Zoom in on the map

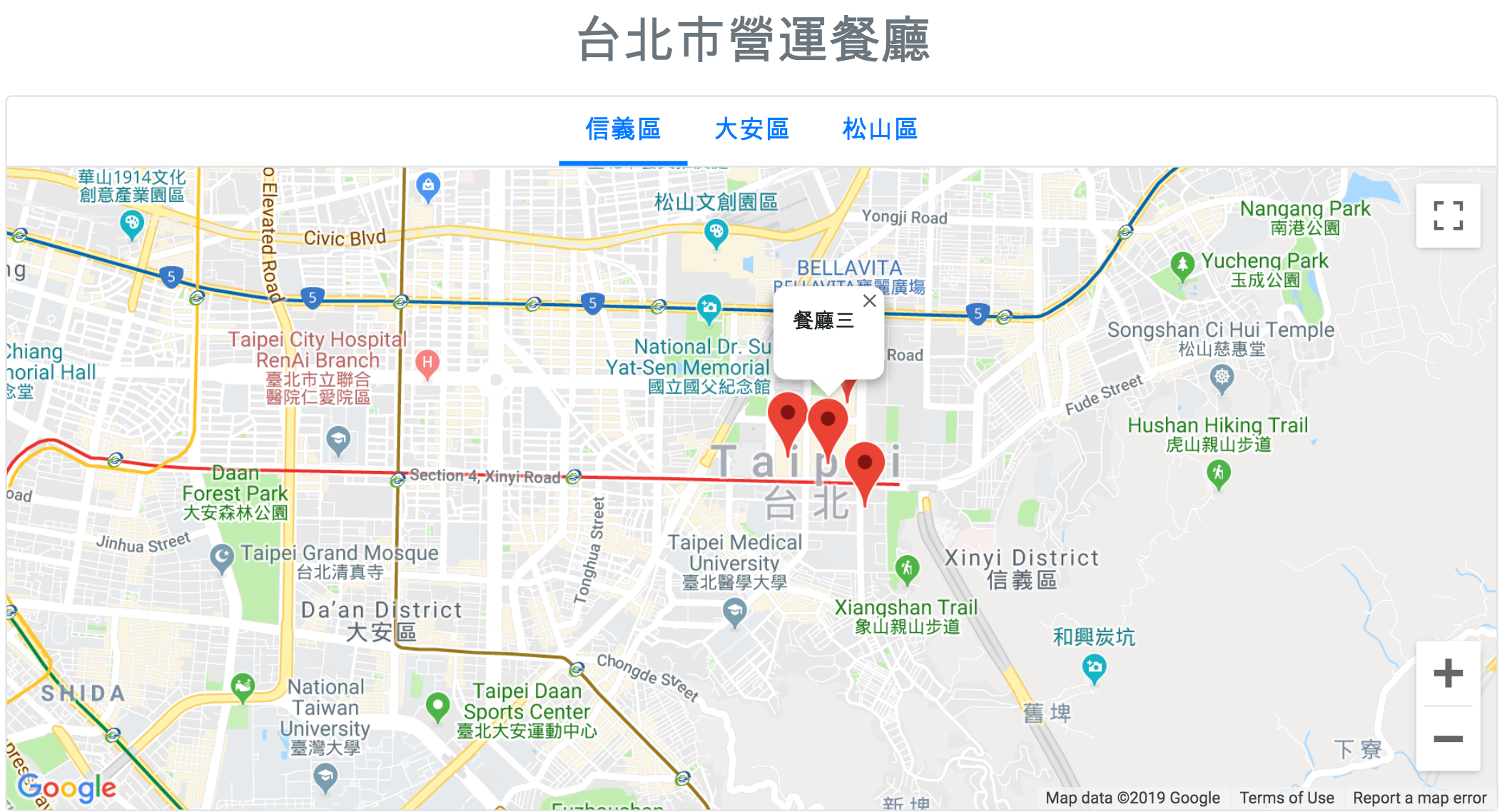(1448, 673)
